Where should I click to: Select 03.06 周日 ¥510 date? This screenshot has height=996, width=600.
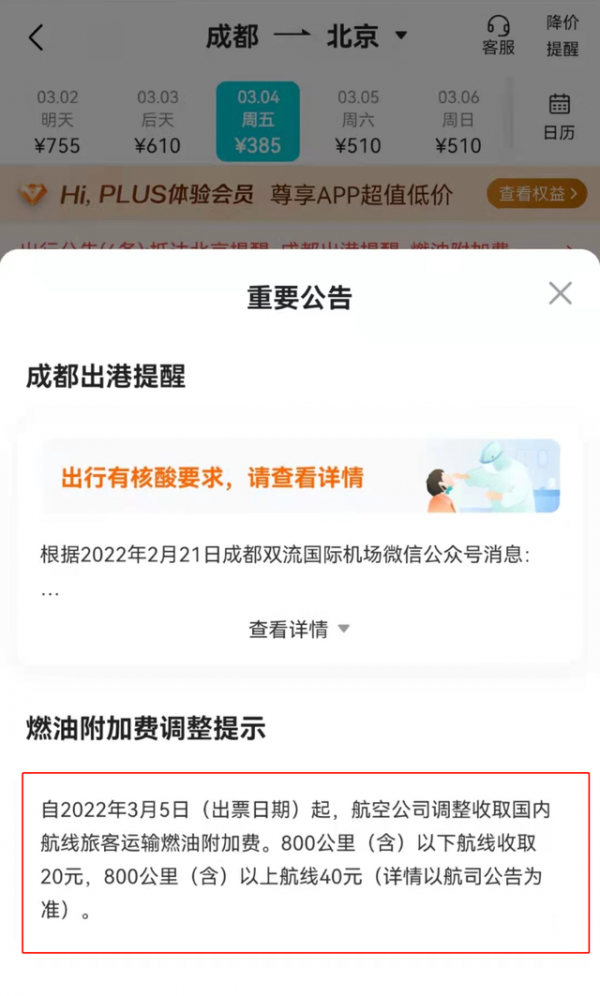tap(458, 121)
